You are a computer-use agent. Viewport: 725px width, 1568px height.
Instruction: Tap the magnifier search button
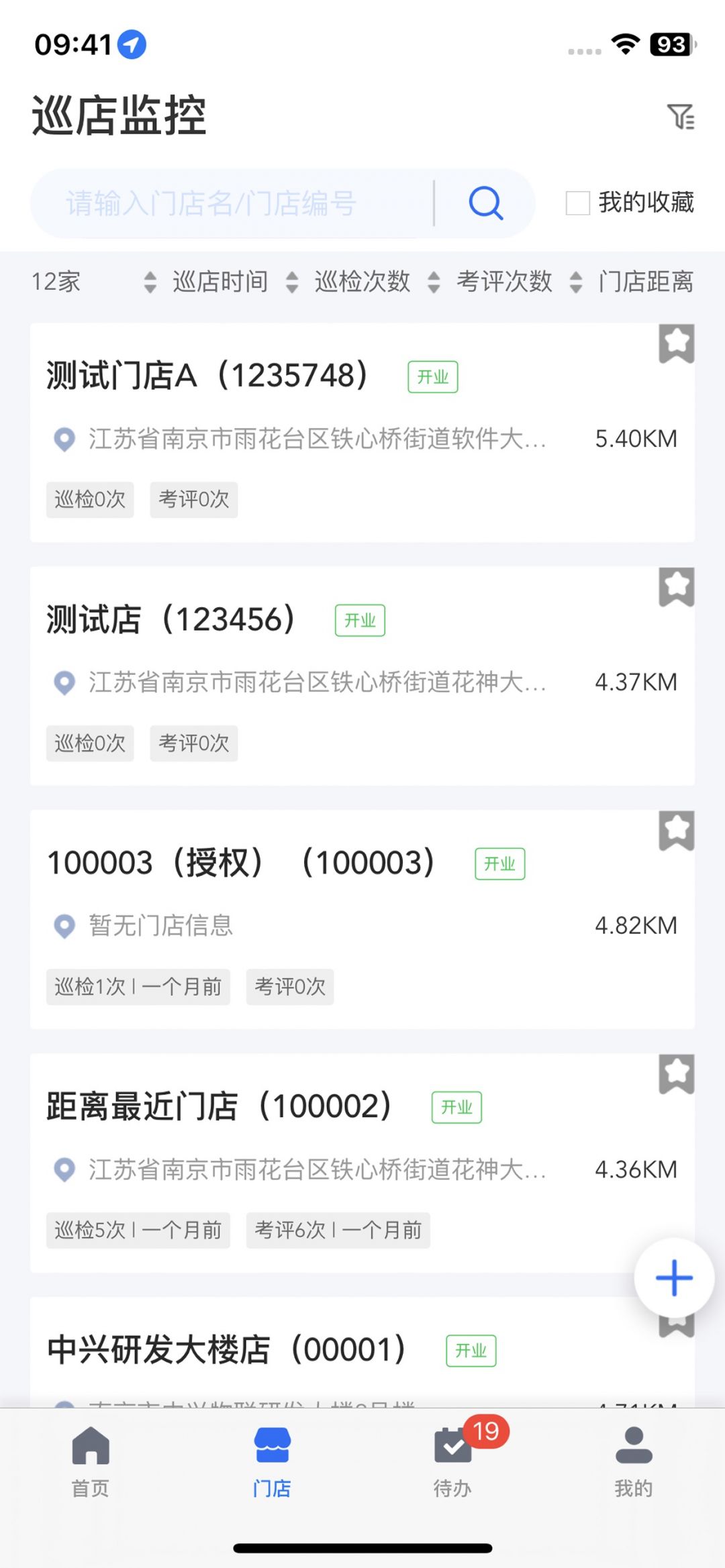click(x=485, y=203)
